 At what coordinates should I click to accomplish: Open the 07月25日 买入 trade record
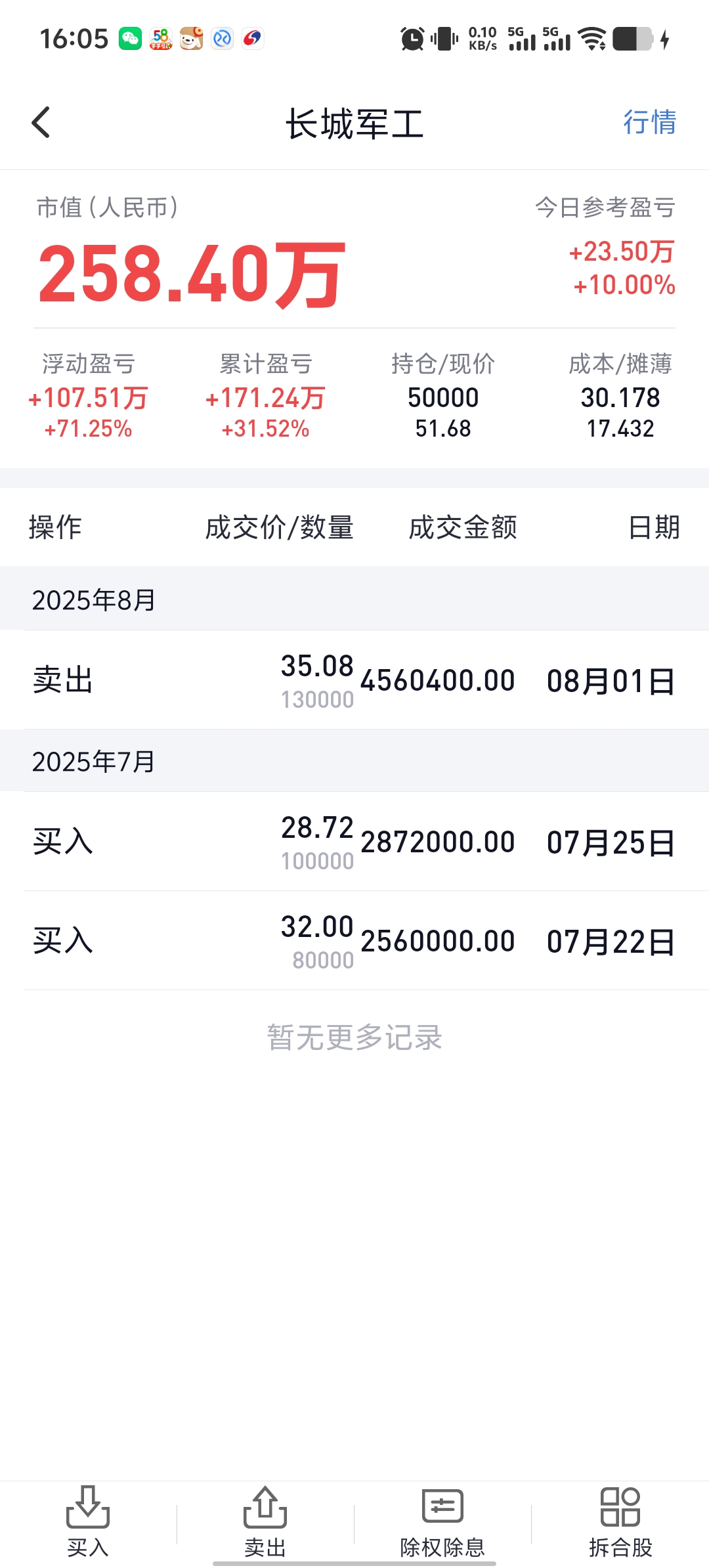pyautogui.click(x=354, y=842)
